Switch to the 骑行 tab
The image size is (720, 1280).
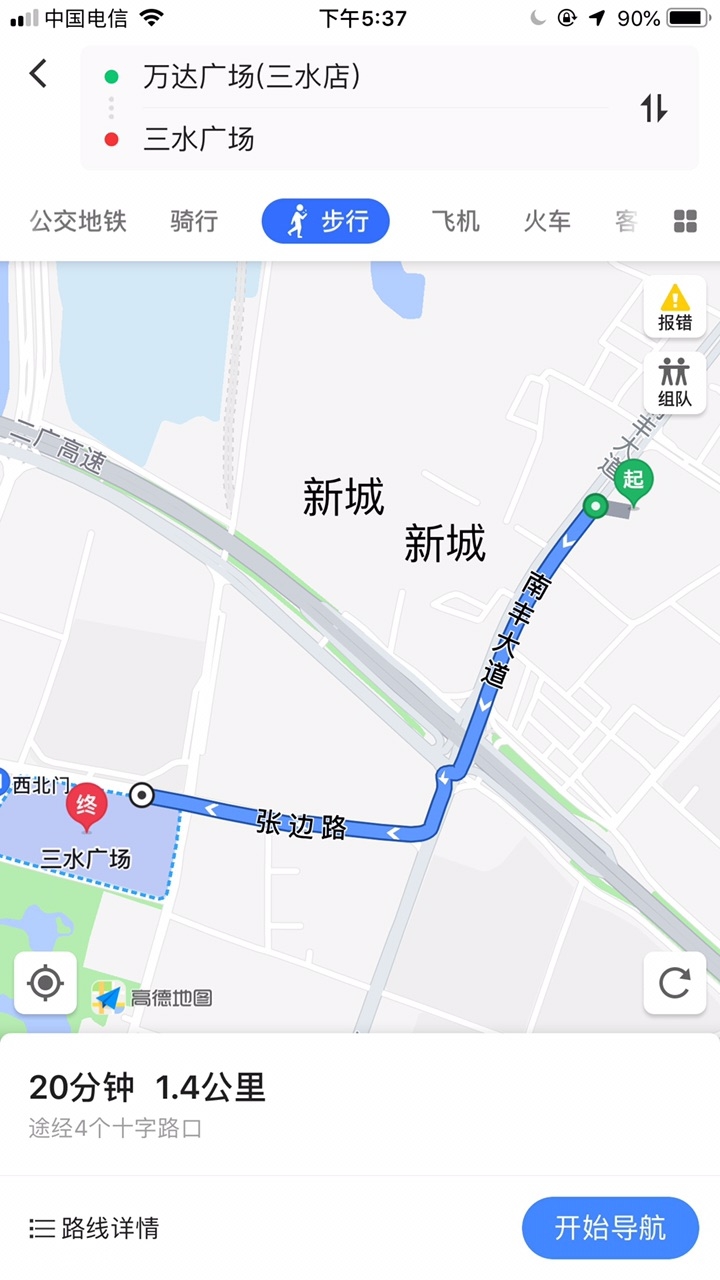point(194,221)
